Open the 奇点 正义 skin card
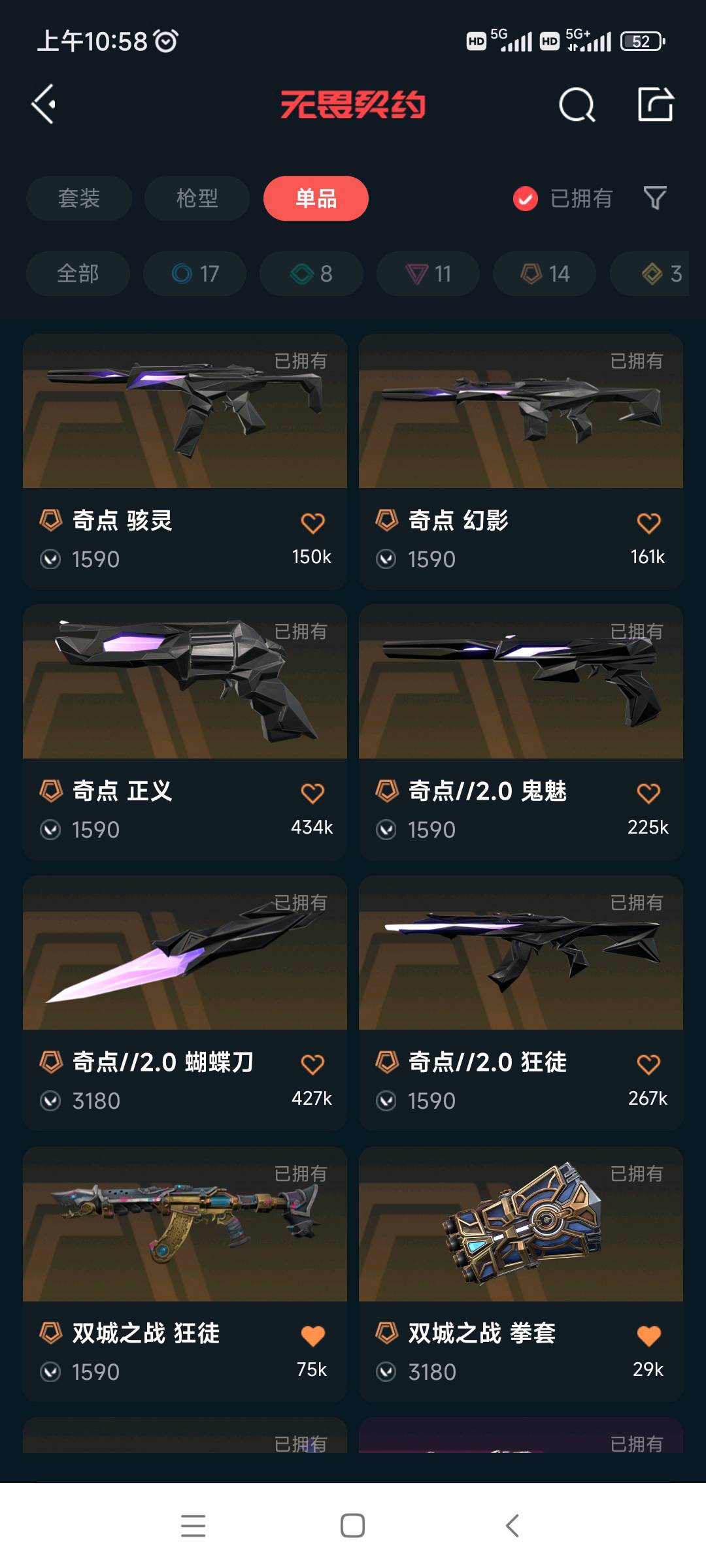The height and width of the screenshot is (1568, 706). [185, 693]
